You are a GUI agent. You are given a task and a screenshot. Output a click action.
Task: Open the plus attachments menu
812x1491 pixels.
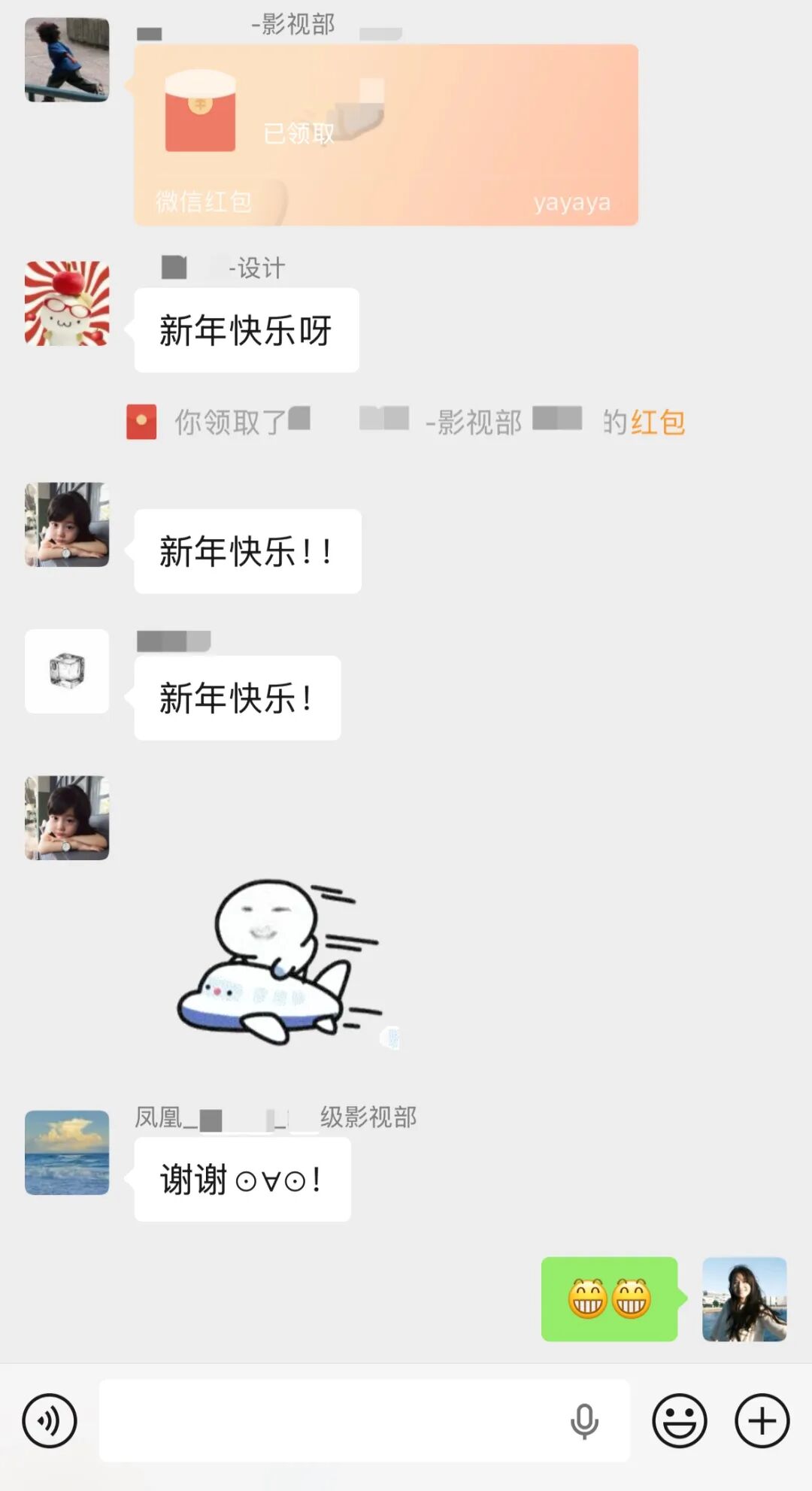[x=762, y=1420]
